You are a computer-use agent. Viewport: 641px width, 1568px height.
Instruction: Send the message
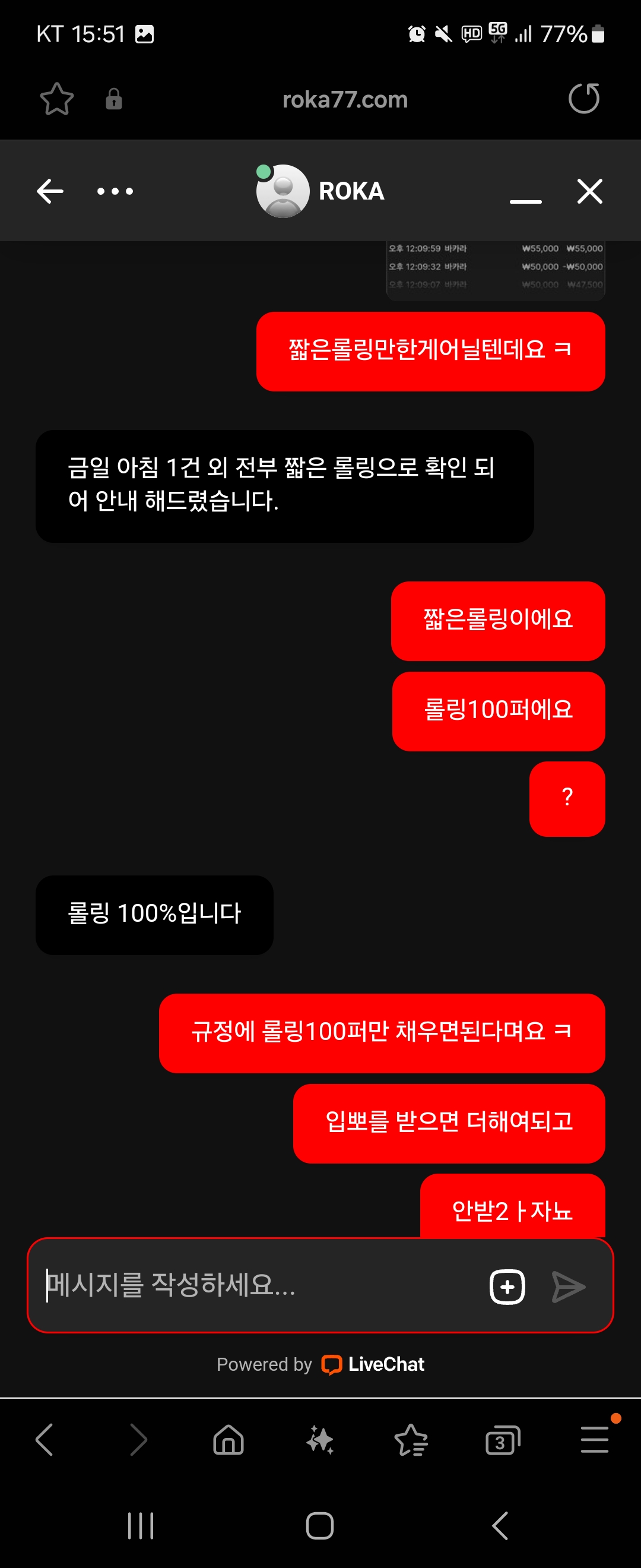click(x=568, y=1286)
